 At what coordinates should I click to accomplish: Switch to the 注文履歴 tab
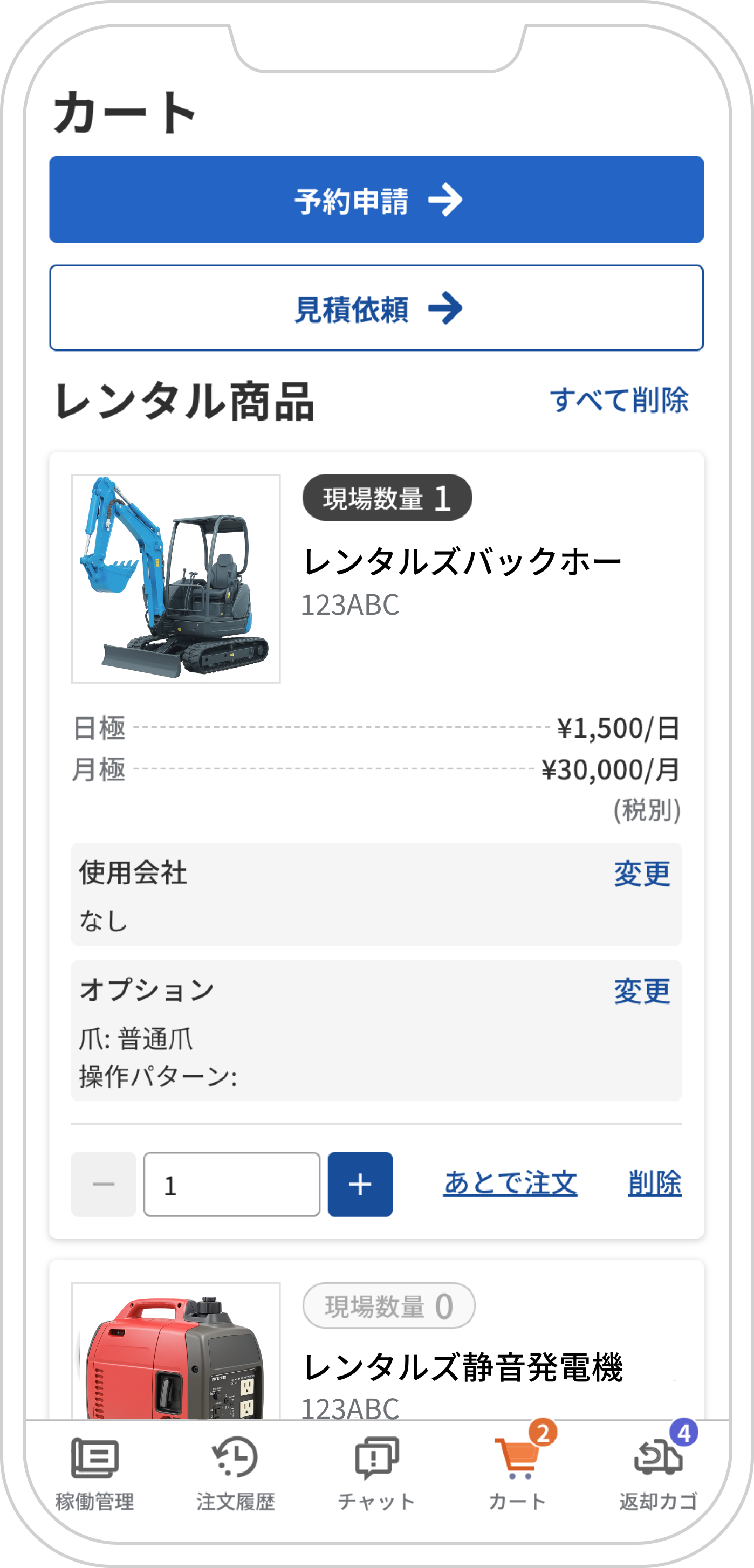pyautogui.click(x=236, y=1473)
